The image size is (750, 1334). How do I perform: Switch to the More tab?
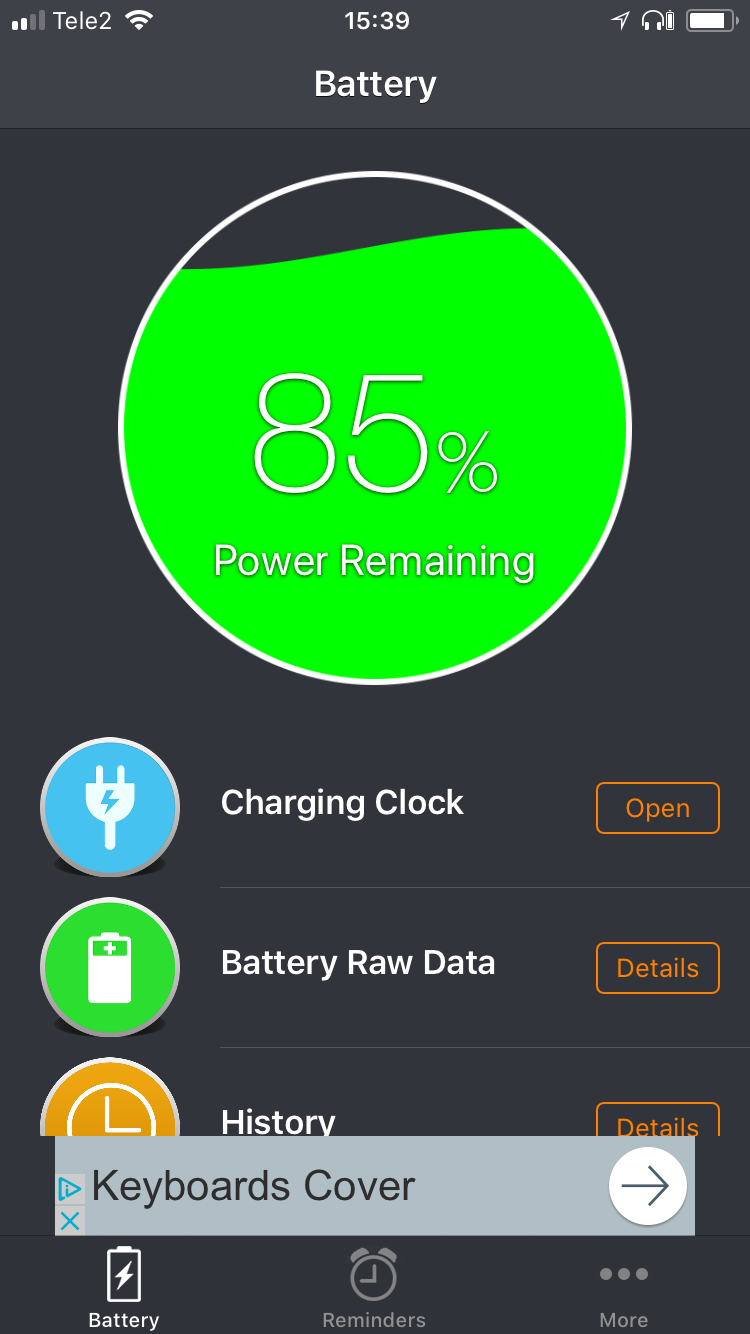[x=623, y=1288]
